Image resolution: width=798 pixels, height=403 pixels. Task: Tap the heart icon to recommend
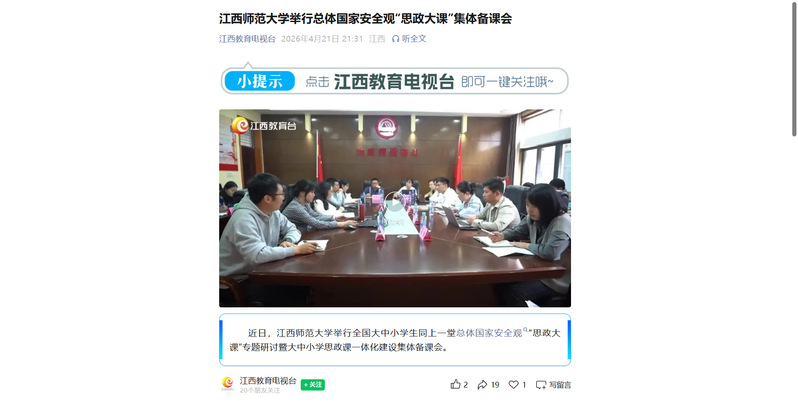point(517,385)
